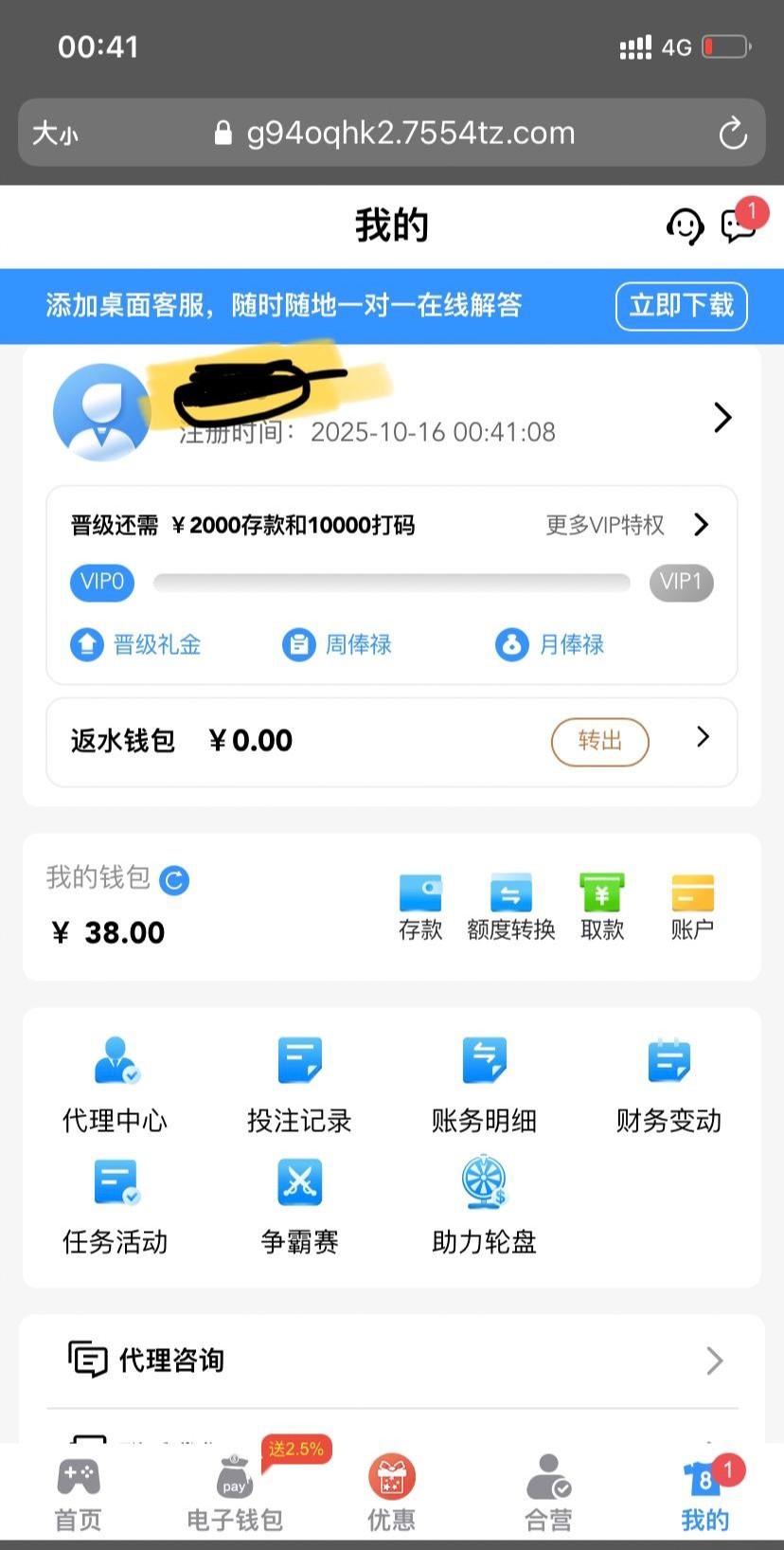Open the messages icon with badge
Screen dimensions: 784x1550
point(739,225)
